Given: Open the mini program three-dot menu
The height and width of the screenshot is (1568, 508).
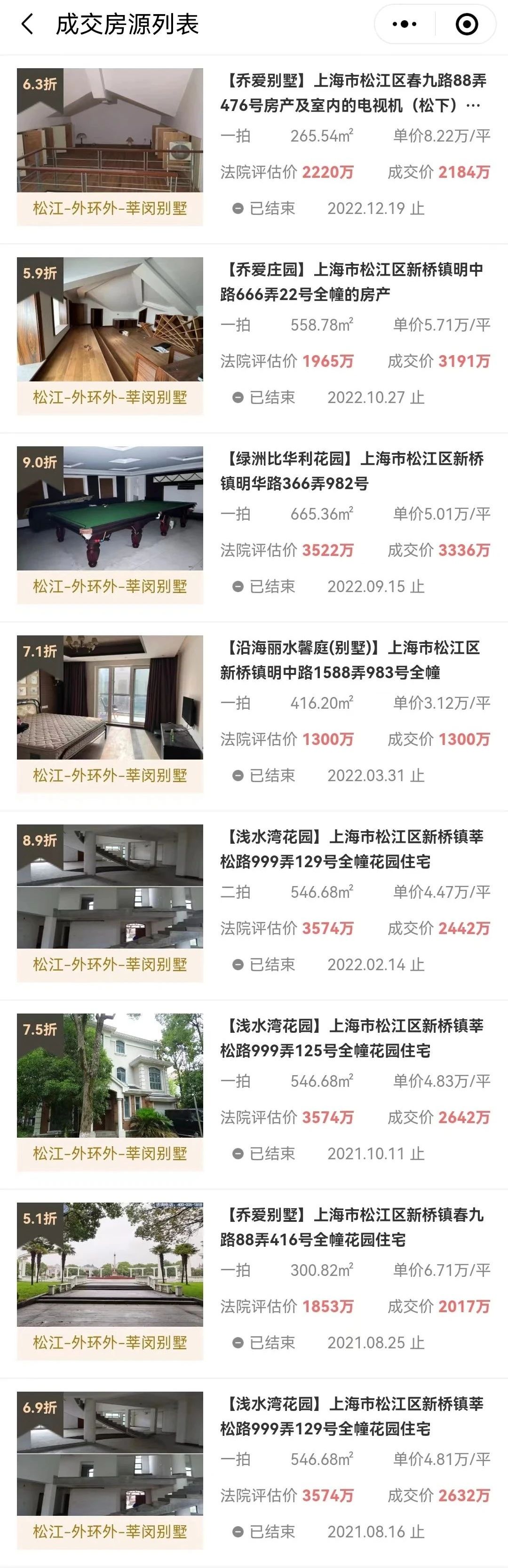Looking at the screenshot, I should coord(405,24).
